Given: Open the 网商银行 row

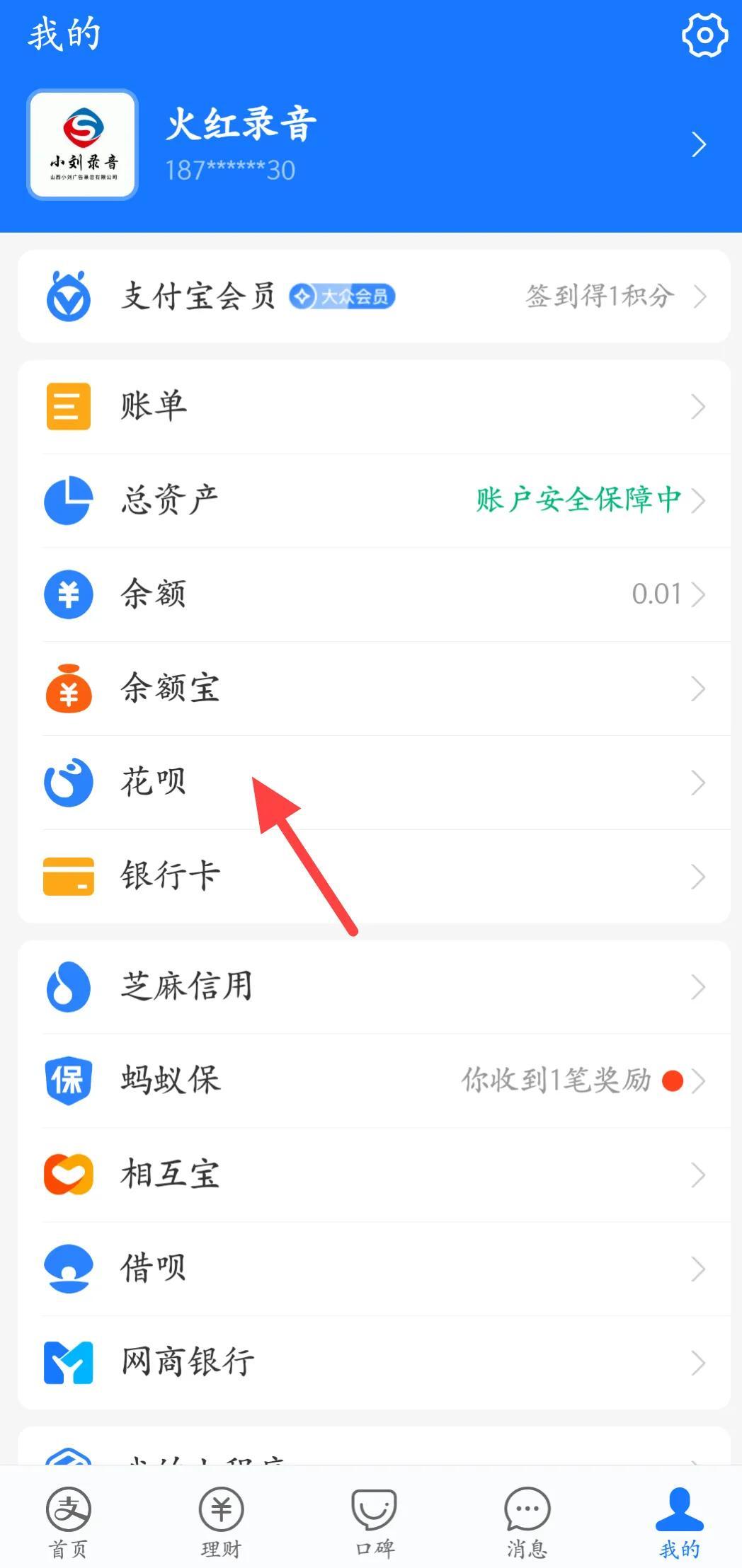Looking at the screenshot, I should 374,1362.
